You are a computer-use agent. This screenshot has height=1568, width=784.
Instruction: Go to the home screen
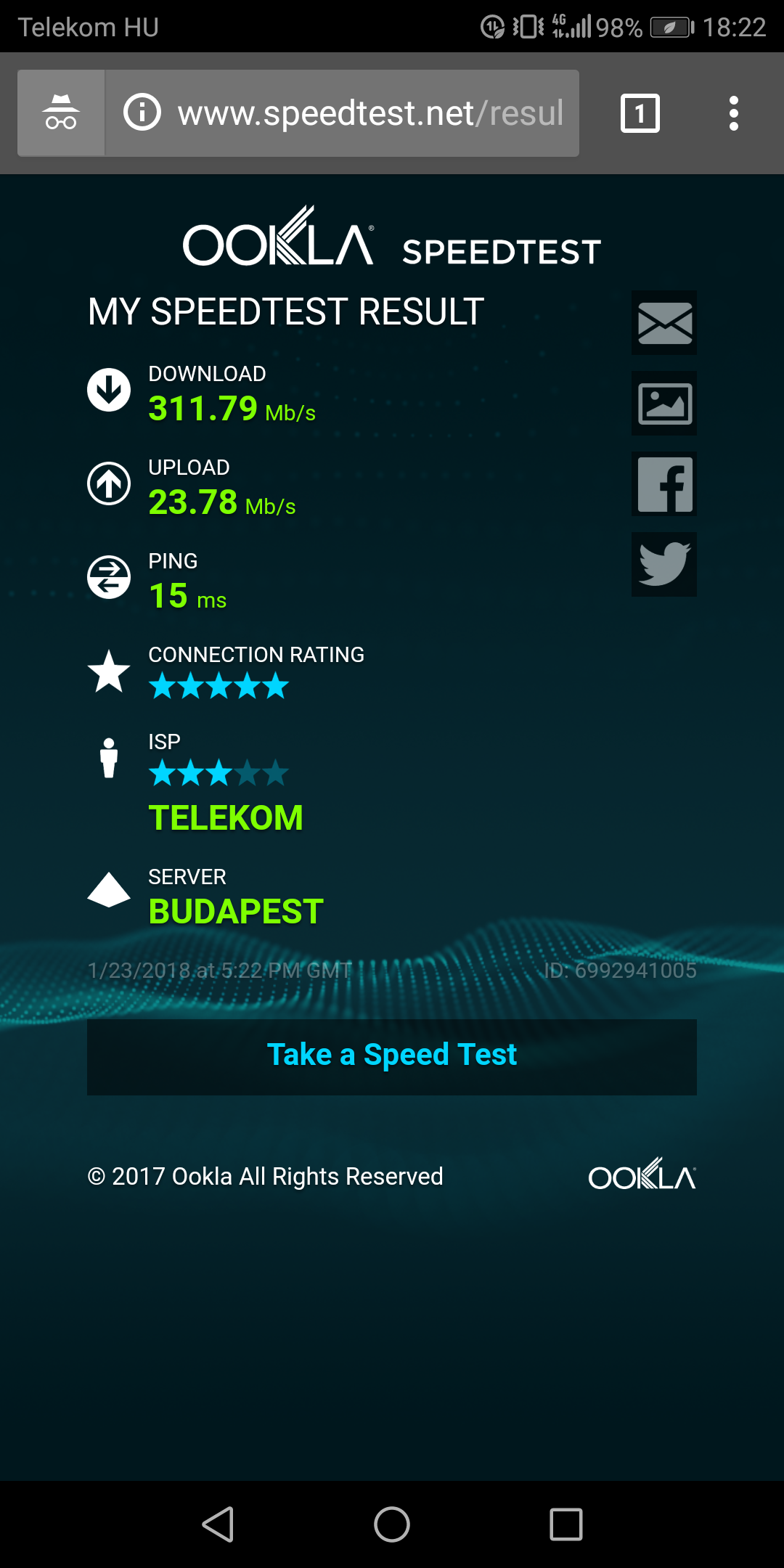tap(392, 1524)
